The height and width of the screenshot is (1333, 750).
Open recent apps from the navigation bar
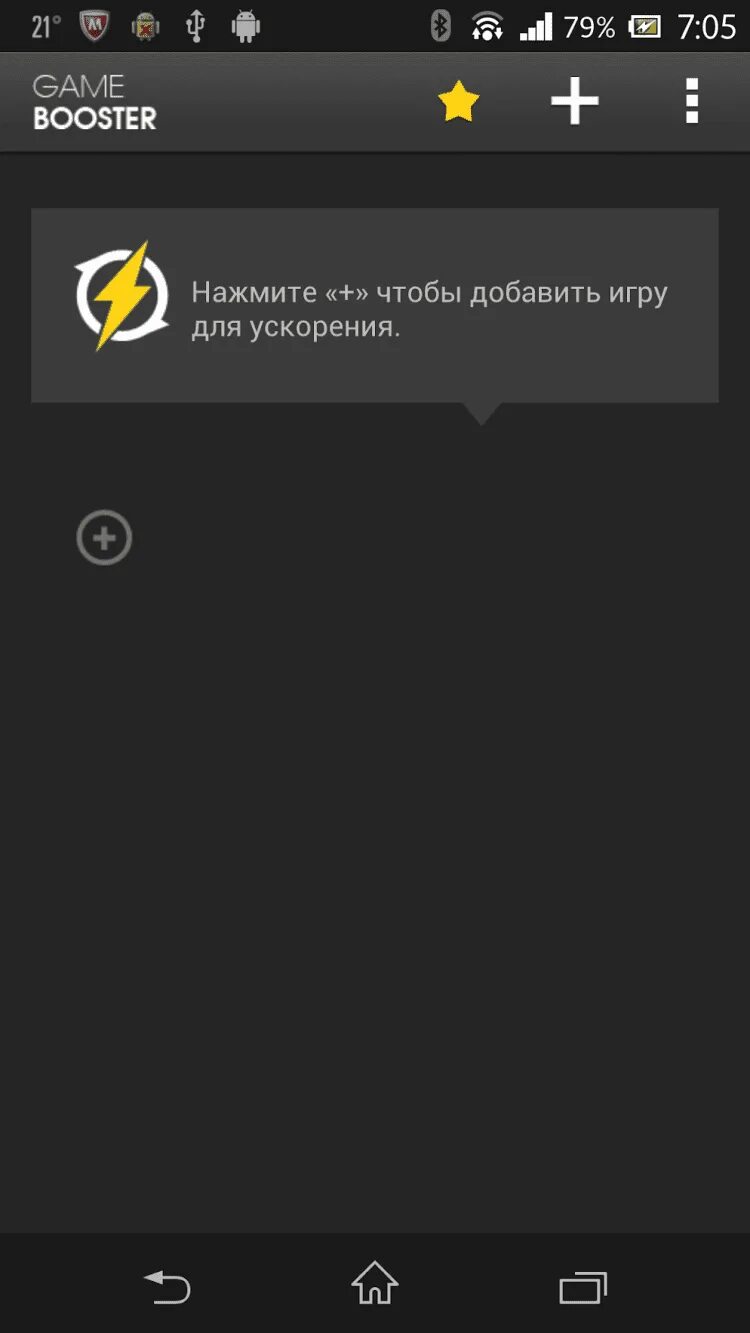coord(583,1286)
